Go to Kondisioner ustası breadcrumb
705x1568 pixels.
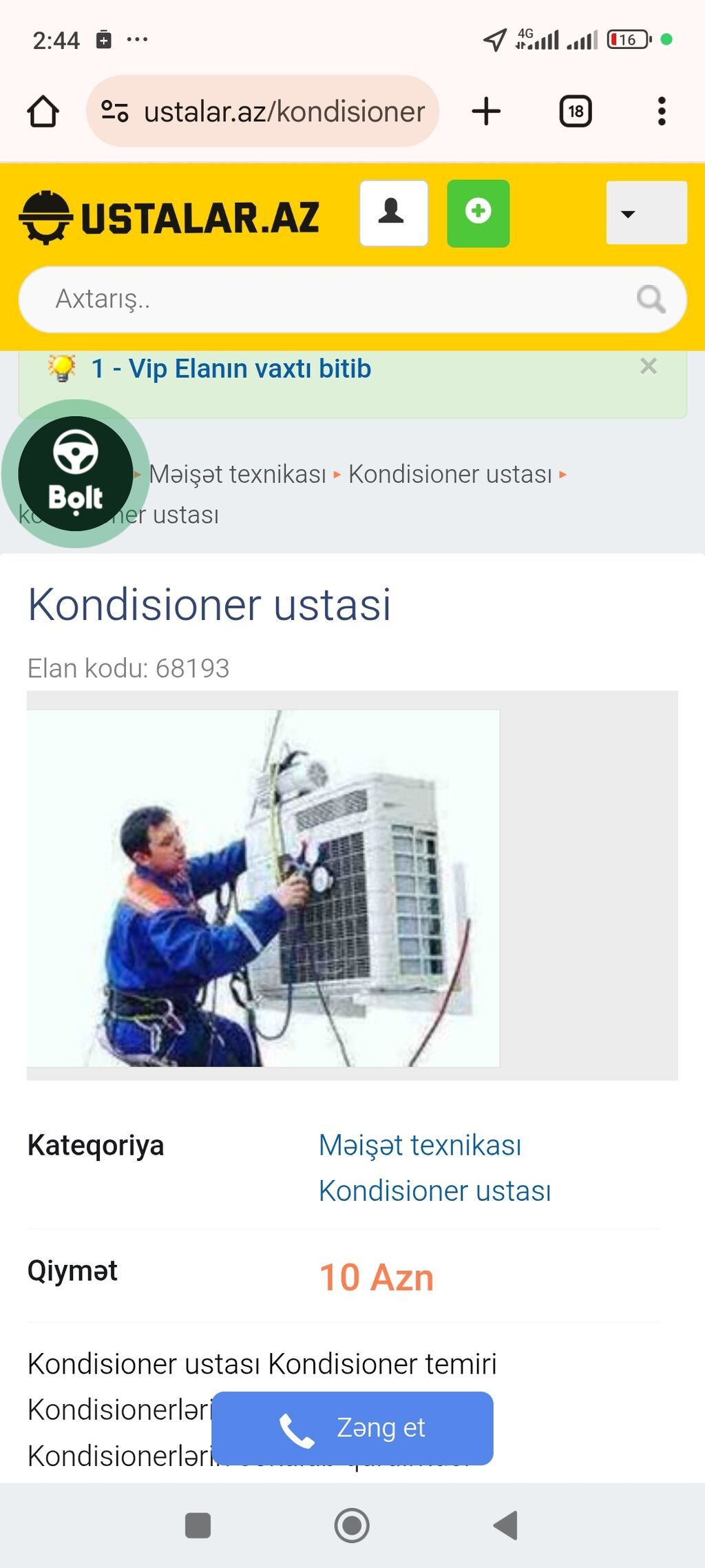click(450, 475)
